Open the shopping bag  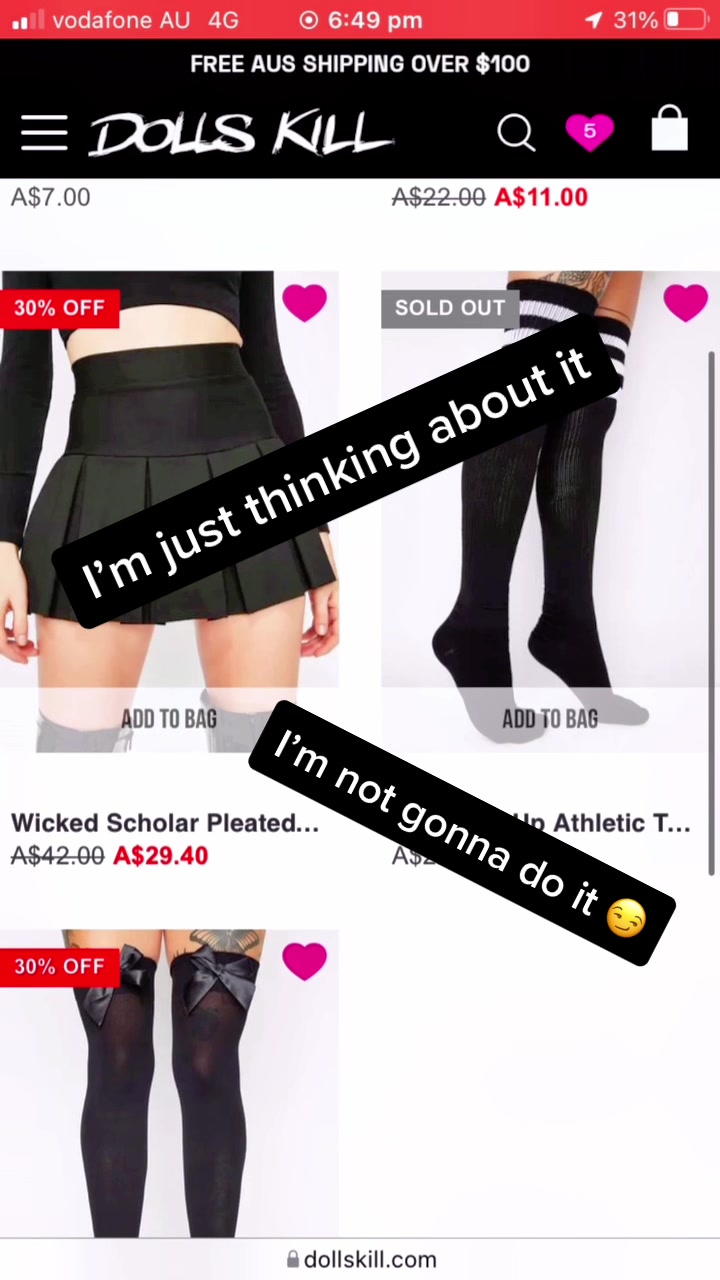pyautogui.click(x=669, y=130)
